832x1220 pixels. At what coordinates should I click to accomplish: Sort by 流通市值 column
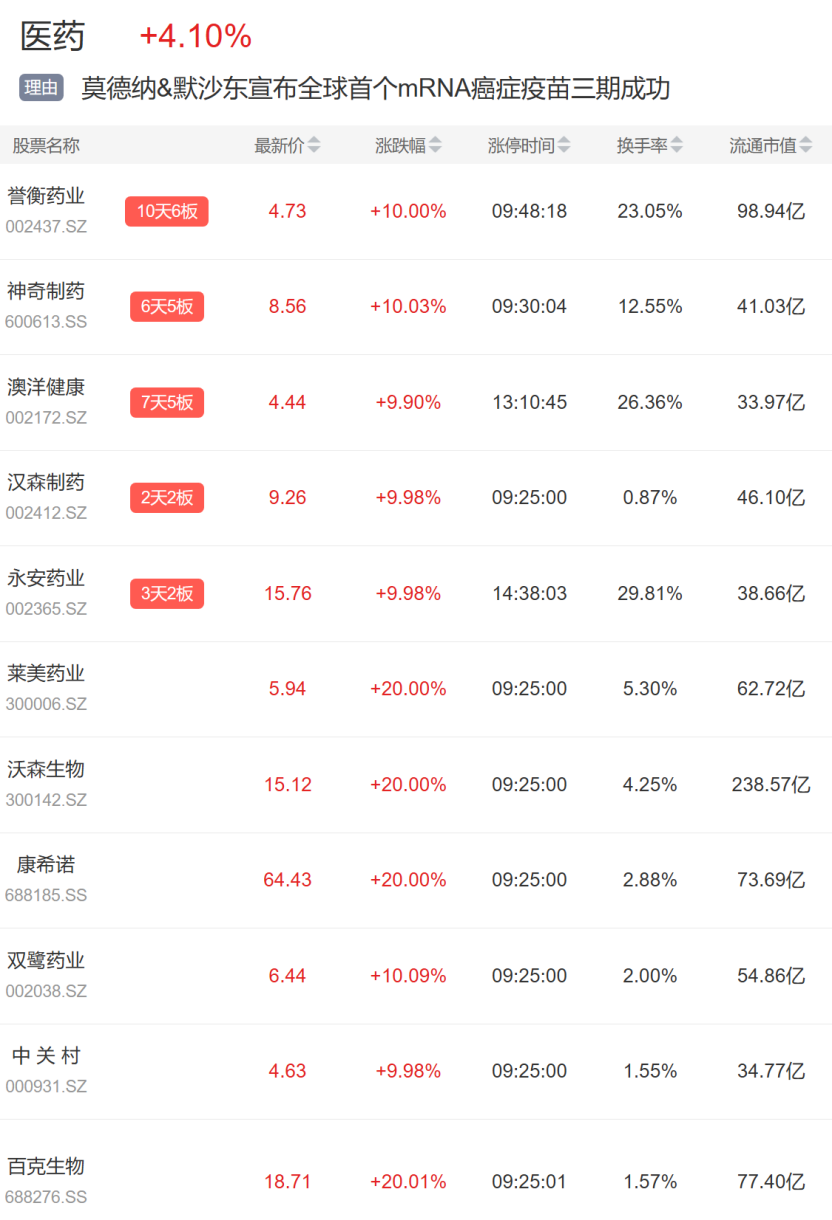tap(771, 145)
